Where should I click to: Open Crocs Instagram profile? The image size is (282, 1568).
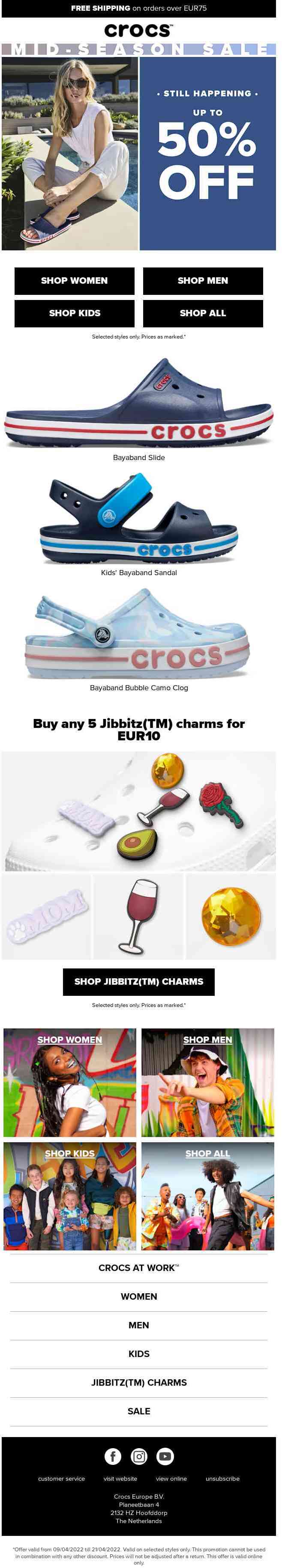click(139, 1456)
